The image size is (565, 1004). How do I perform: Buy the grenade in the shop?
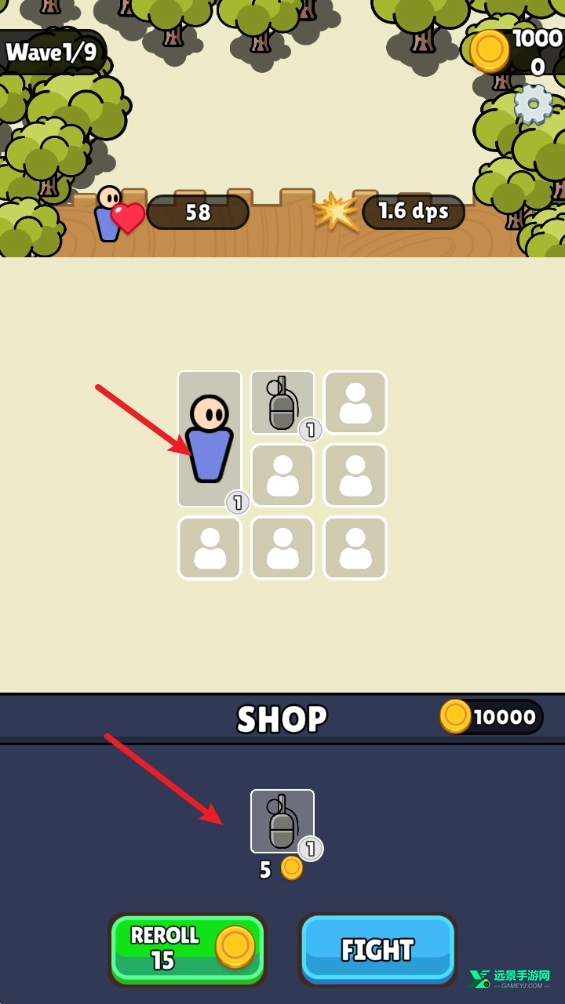pos(282,822)
